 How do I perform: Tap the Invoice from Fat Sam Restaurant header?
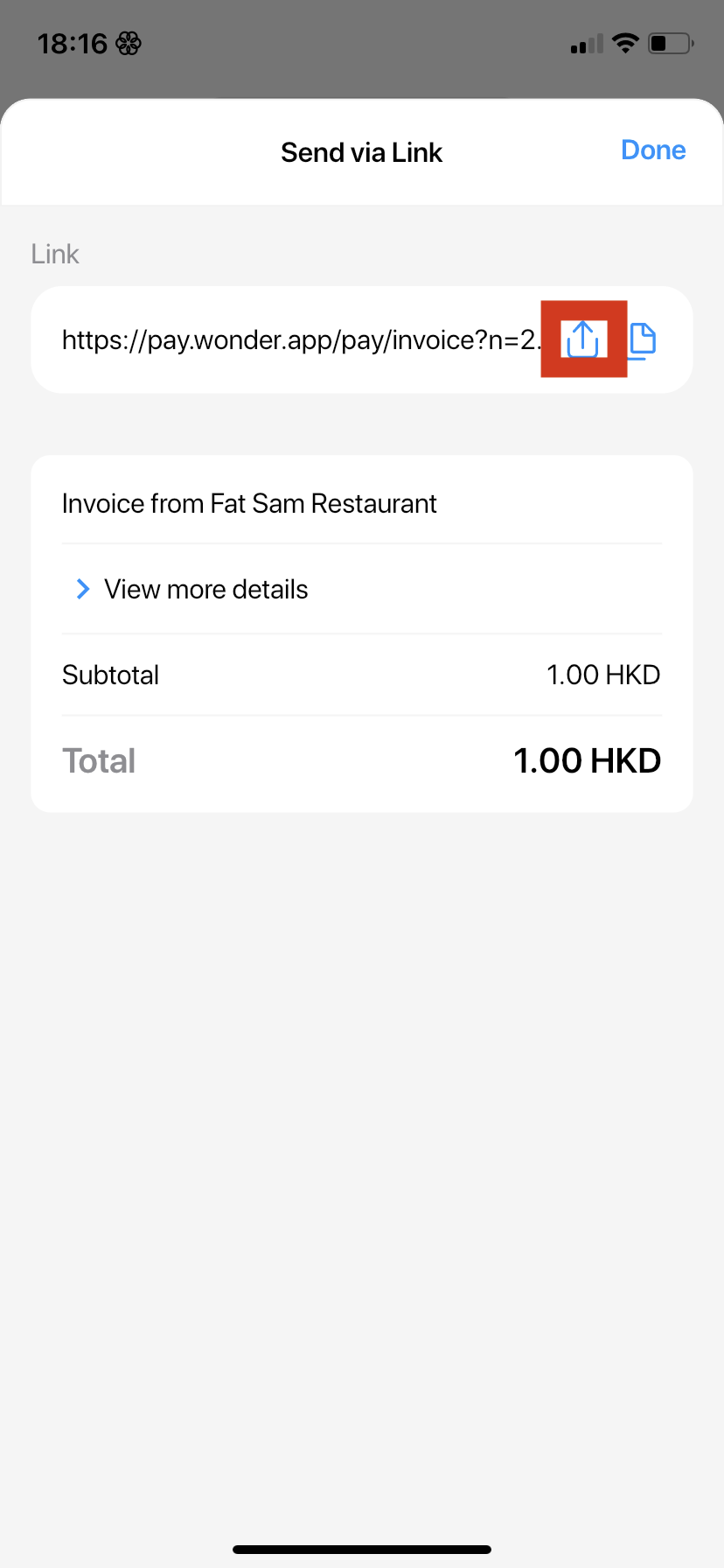coord(249,503)
